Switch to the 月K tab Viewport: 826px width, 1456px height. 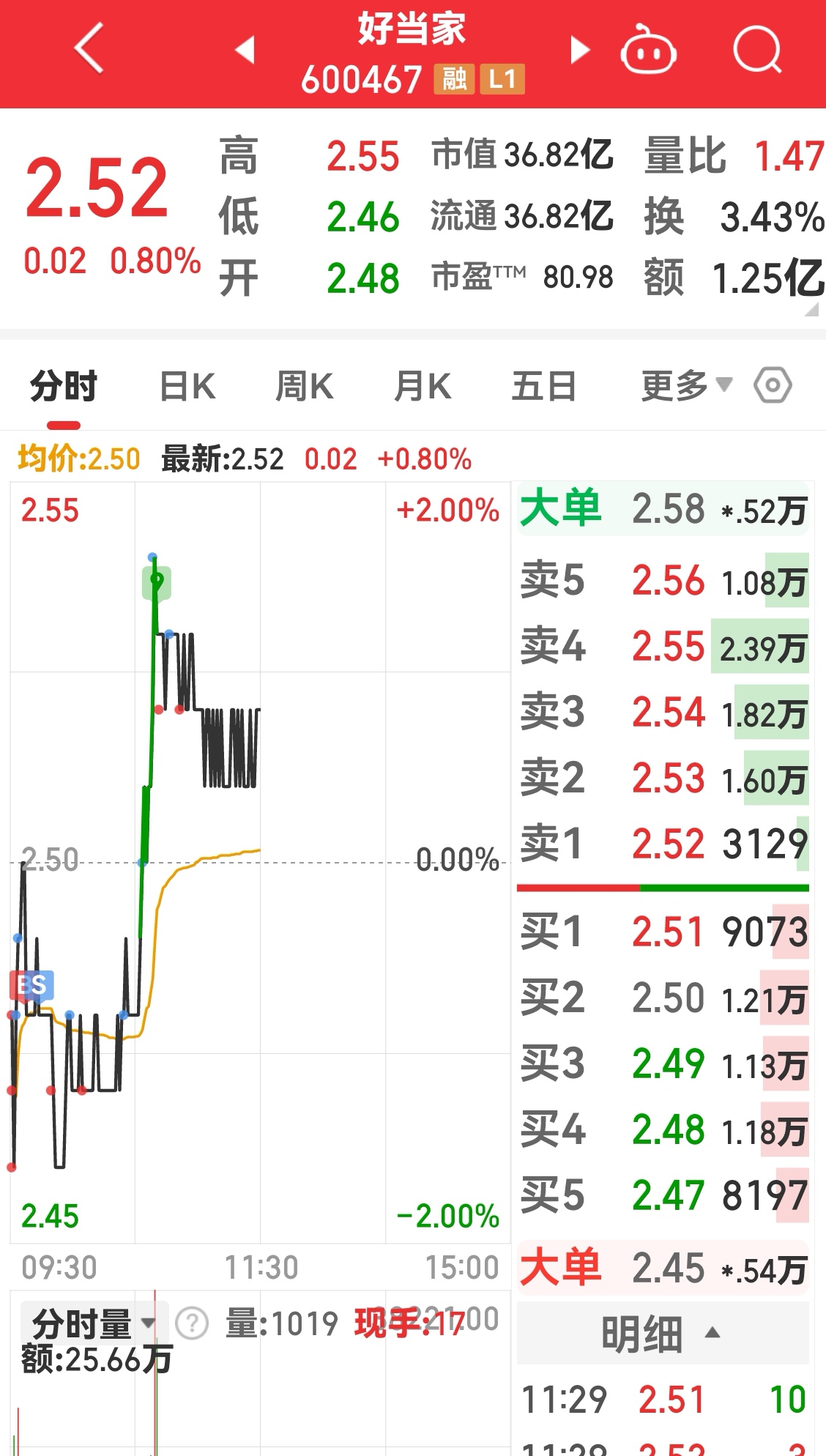coord(423,386)
